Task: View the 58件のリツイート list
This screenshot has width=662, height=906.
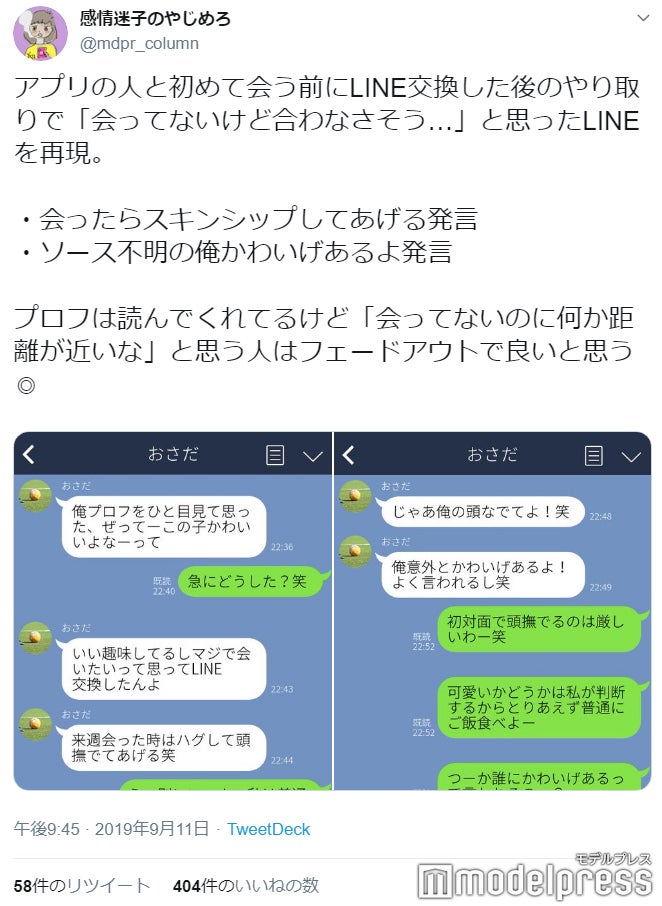Action: coord(82,885)
